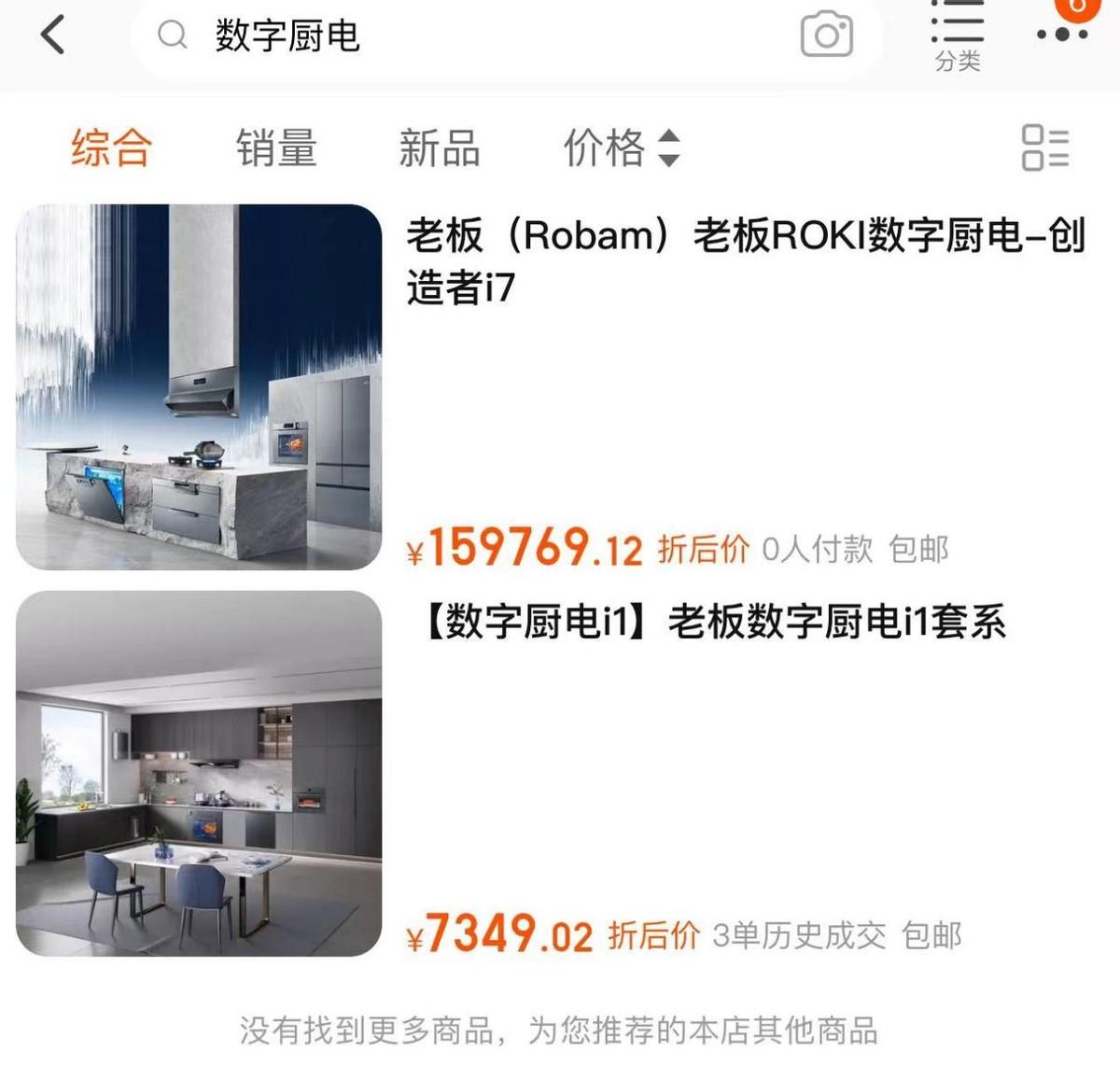The width and height of the screenshot is (1120, 1079).
Task: View the 老板数字厨电i1套系 product
Action: coord(715,622)
